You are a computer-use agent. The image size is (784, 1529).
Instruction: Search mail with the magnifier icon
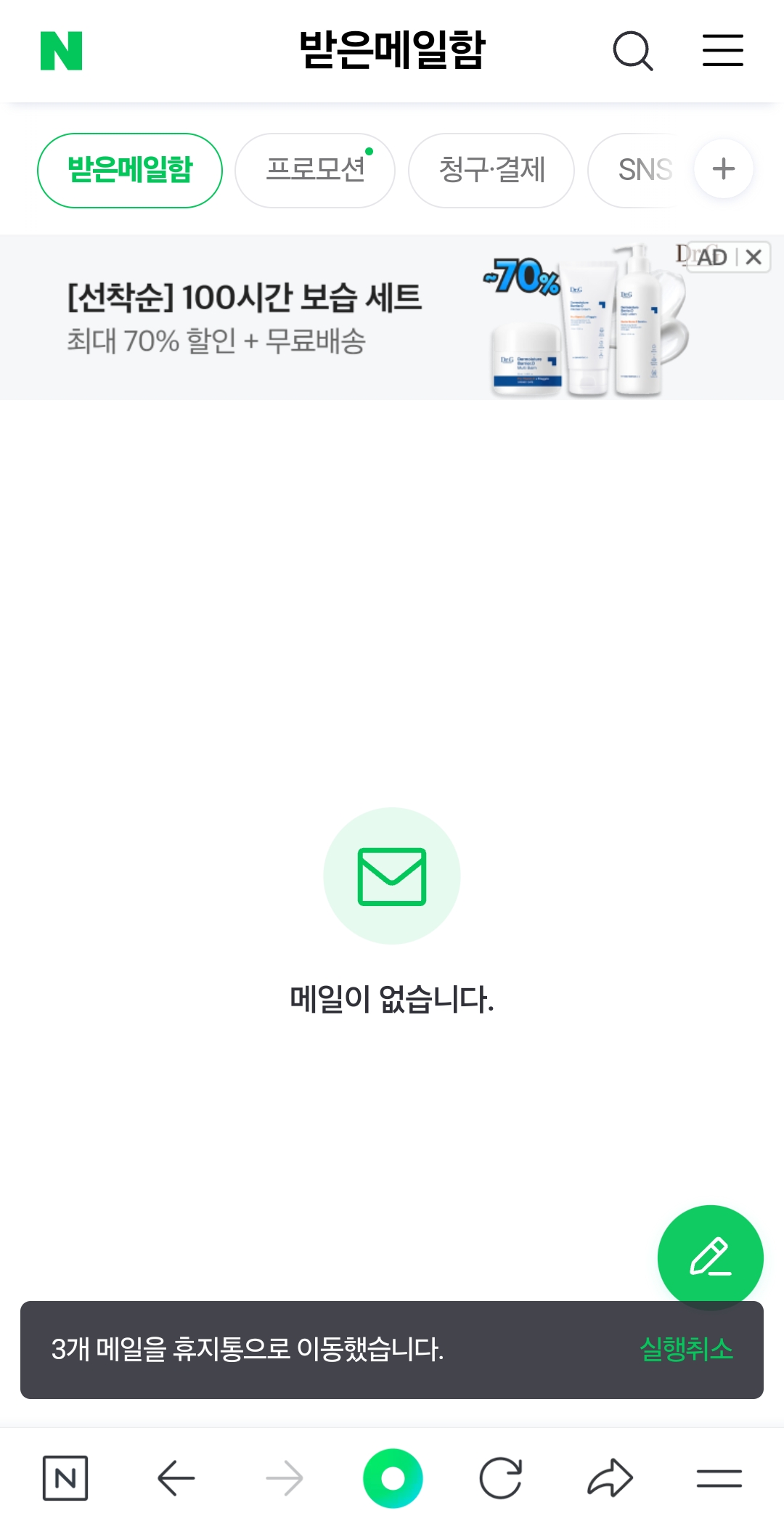coord(632,51)
